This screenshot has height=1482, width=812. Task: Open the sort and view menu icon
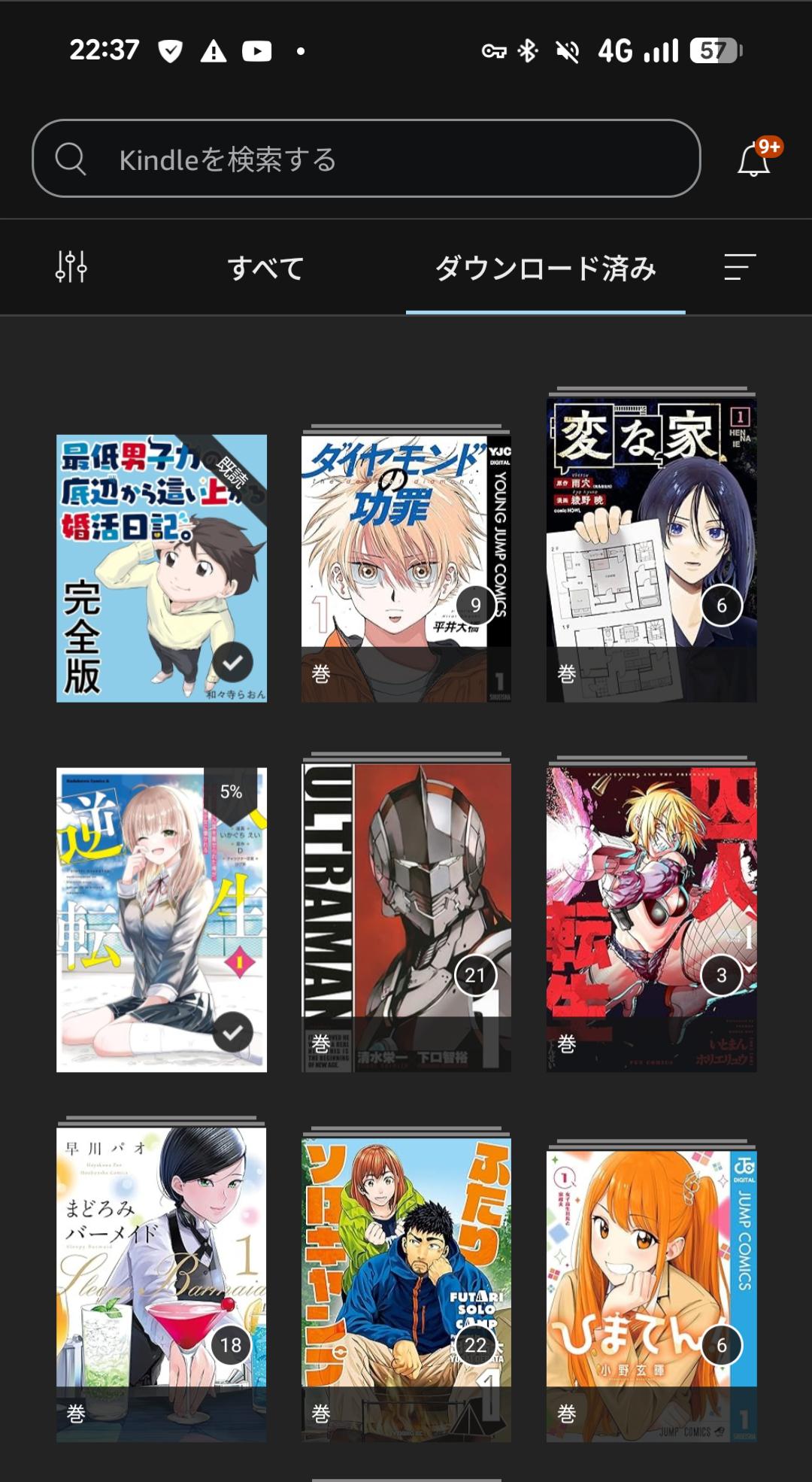(x=739, y=267)
